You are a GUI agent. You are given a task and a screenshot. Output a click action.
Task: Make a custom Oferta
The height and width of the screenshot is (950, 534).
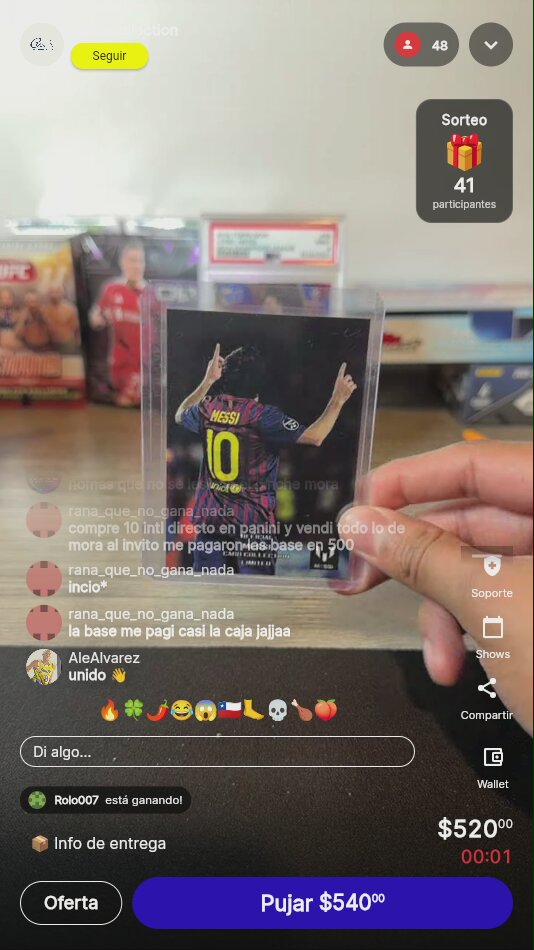tap(71, 903)
